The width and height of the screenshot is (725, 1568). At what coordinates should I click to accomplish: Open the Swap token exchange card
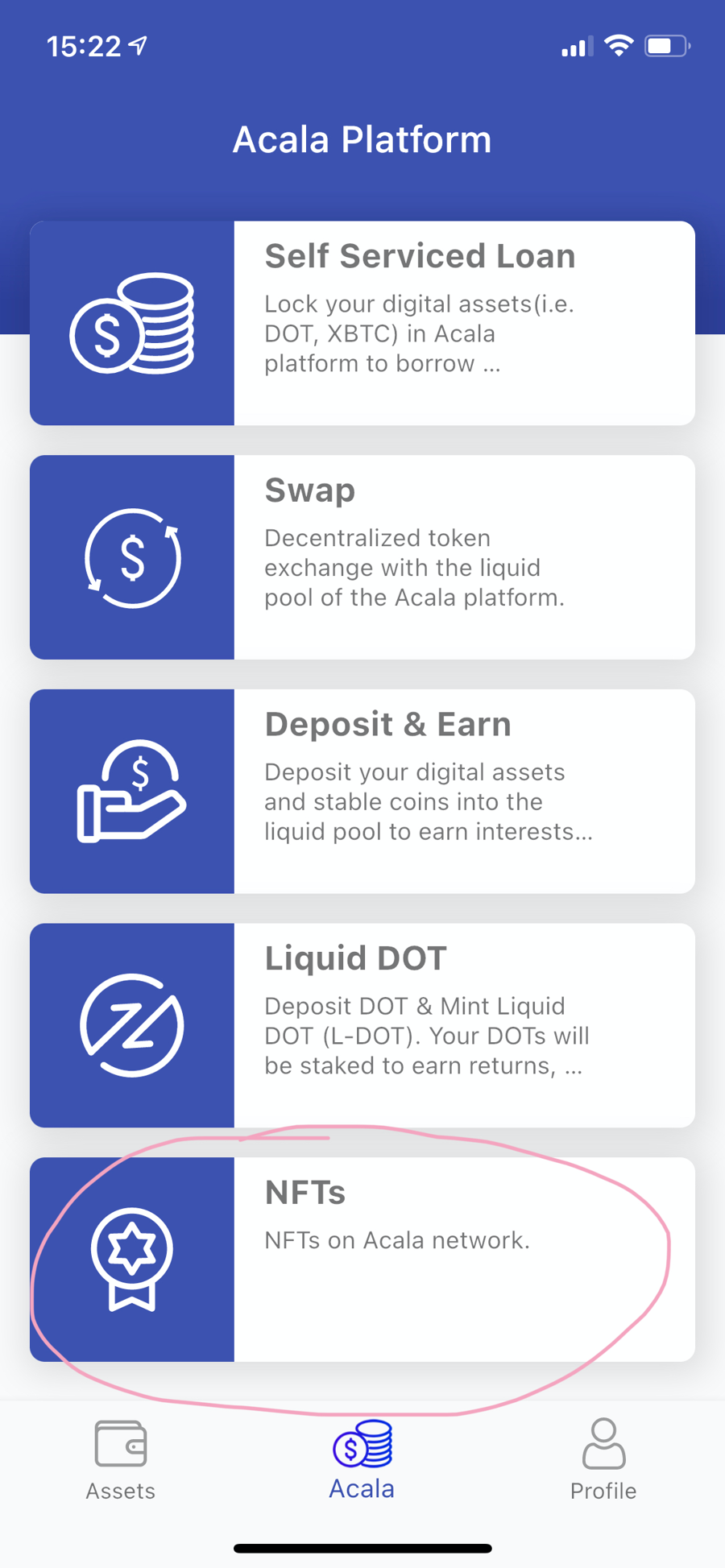362,557
